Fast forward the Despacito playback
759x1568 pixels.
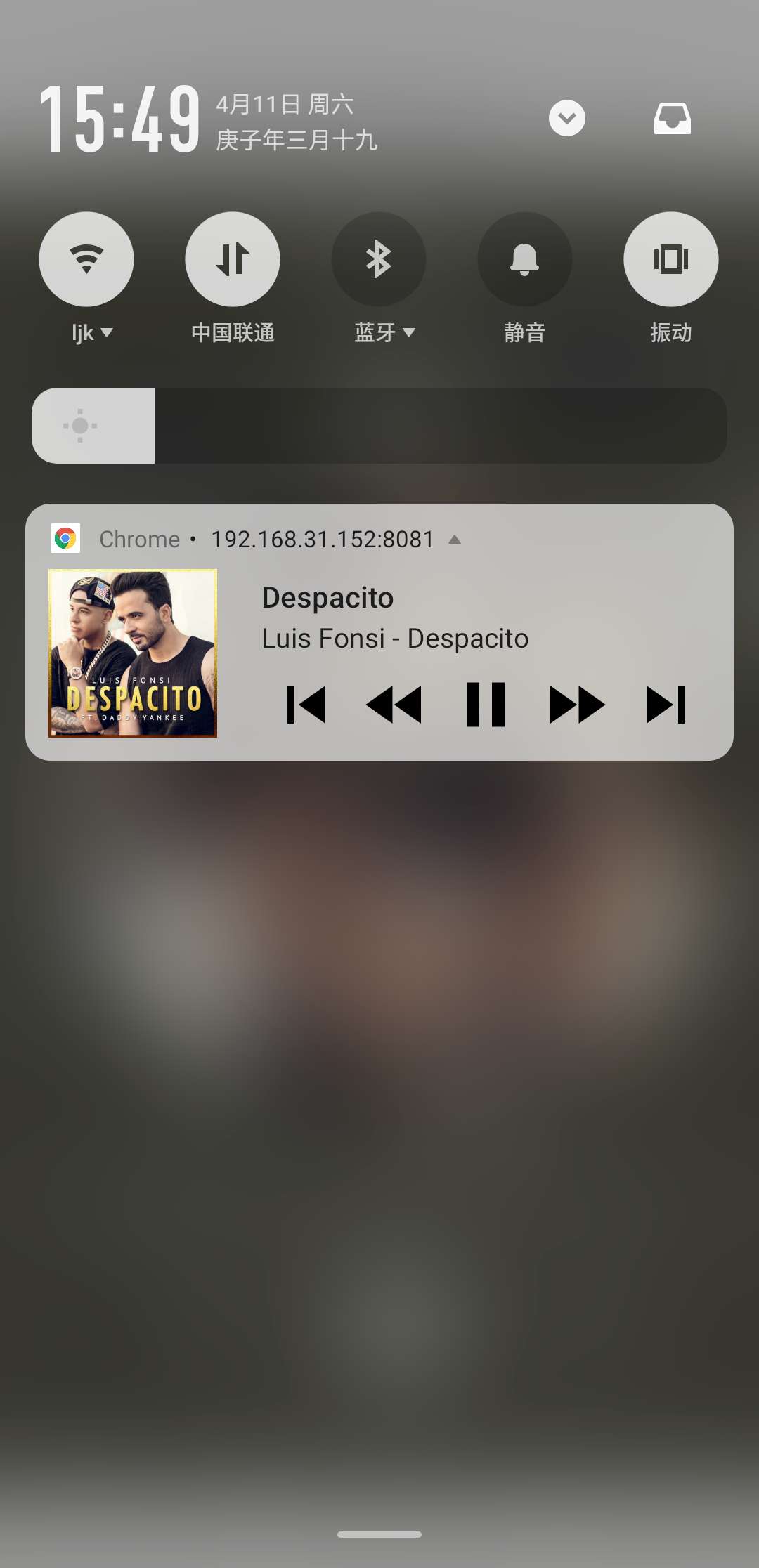(x=576, y=704)
